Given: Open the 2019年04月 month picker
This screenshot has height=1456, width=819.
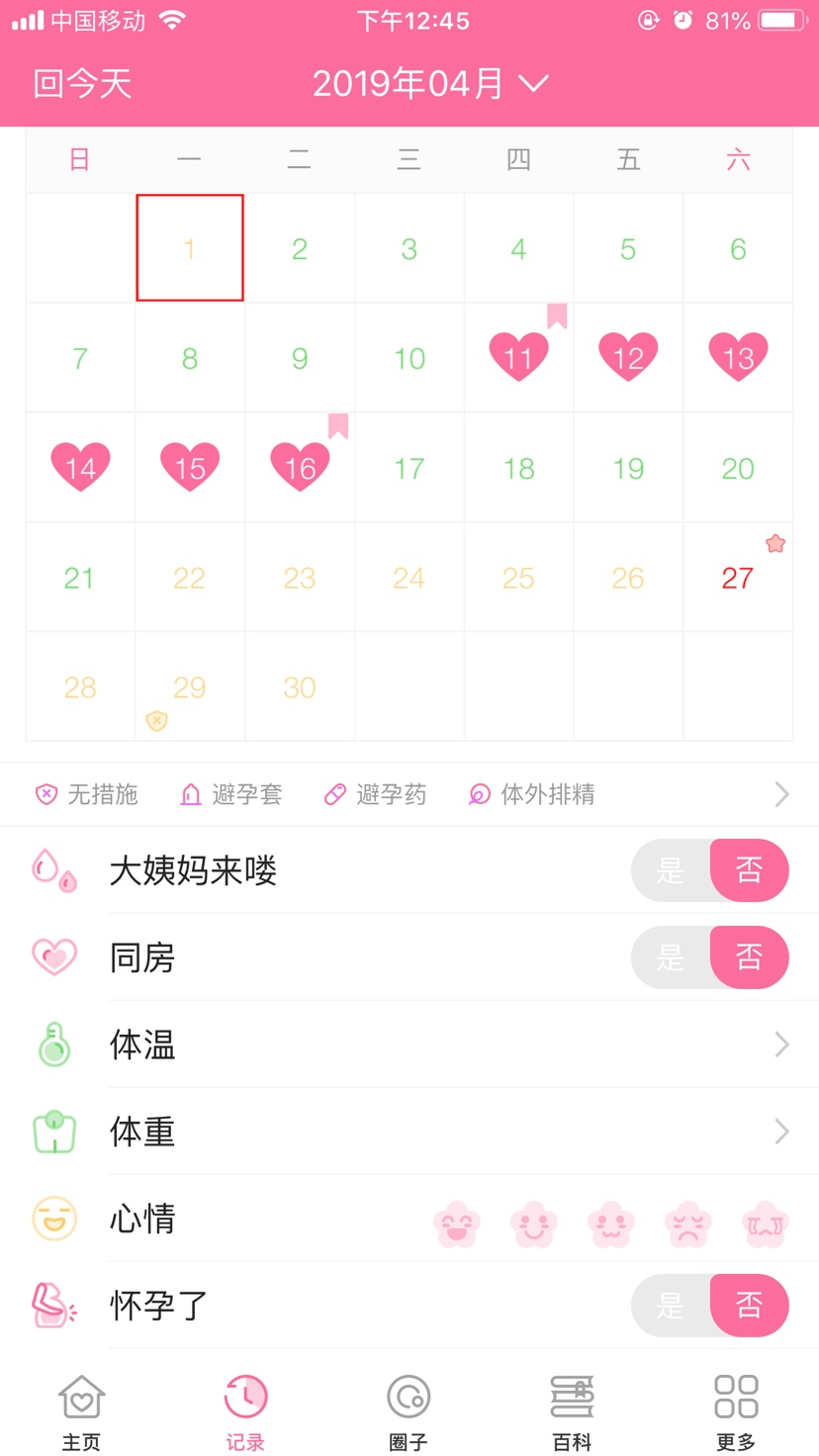Looking at the screenshot, I should (429, 84).
